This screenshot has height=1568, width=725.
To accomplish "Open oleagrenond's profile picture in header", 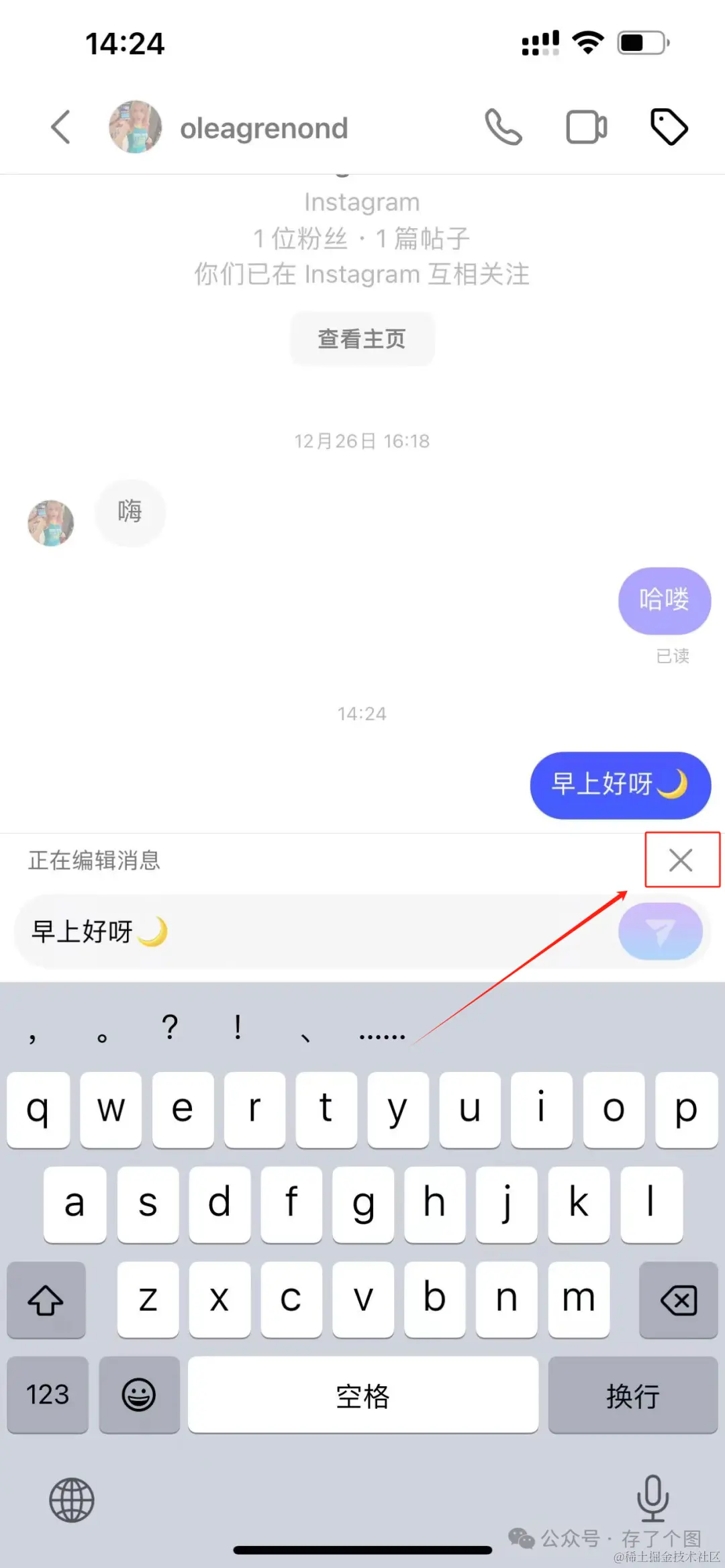I will [136, 128].
